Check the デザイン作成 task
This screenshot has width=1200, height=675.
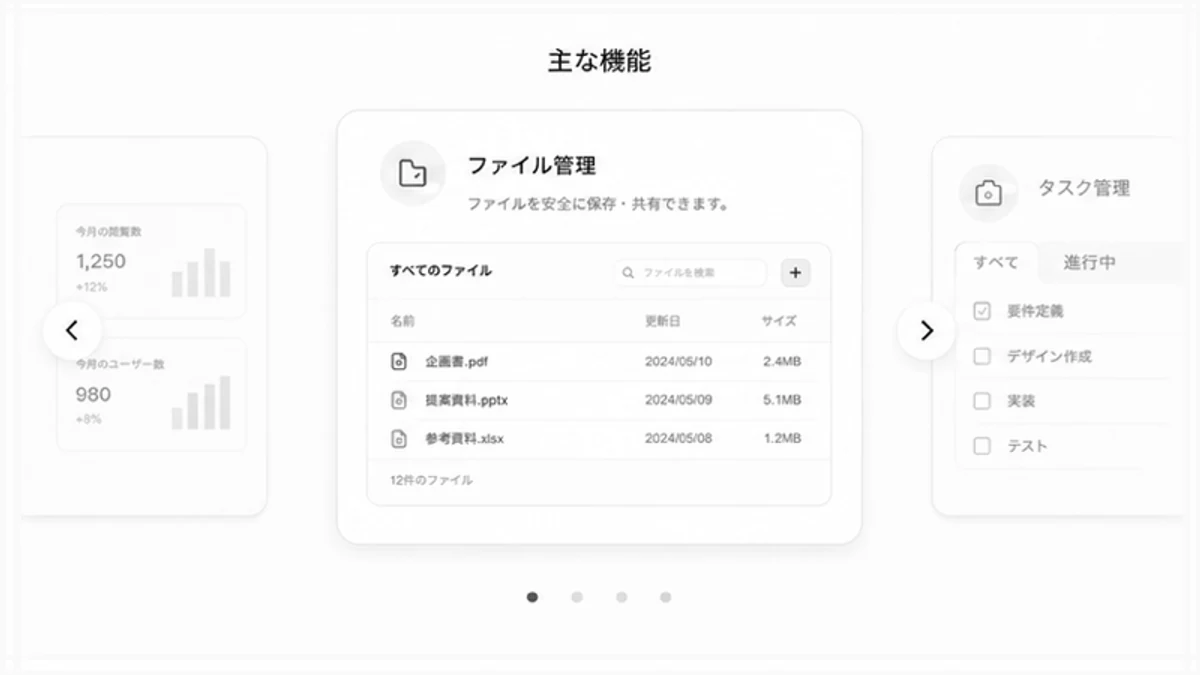pos(982,356)
